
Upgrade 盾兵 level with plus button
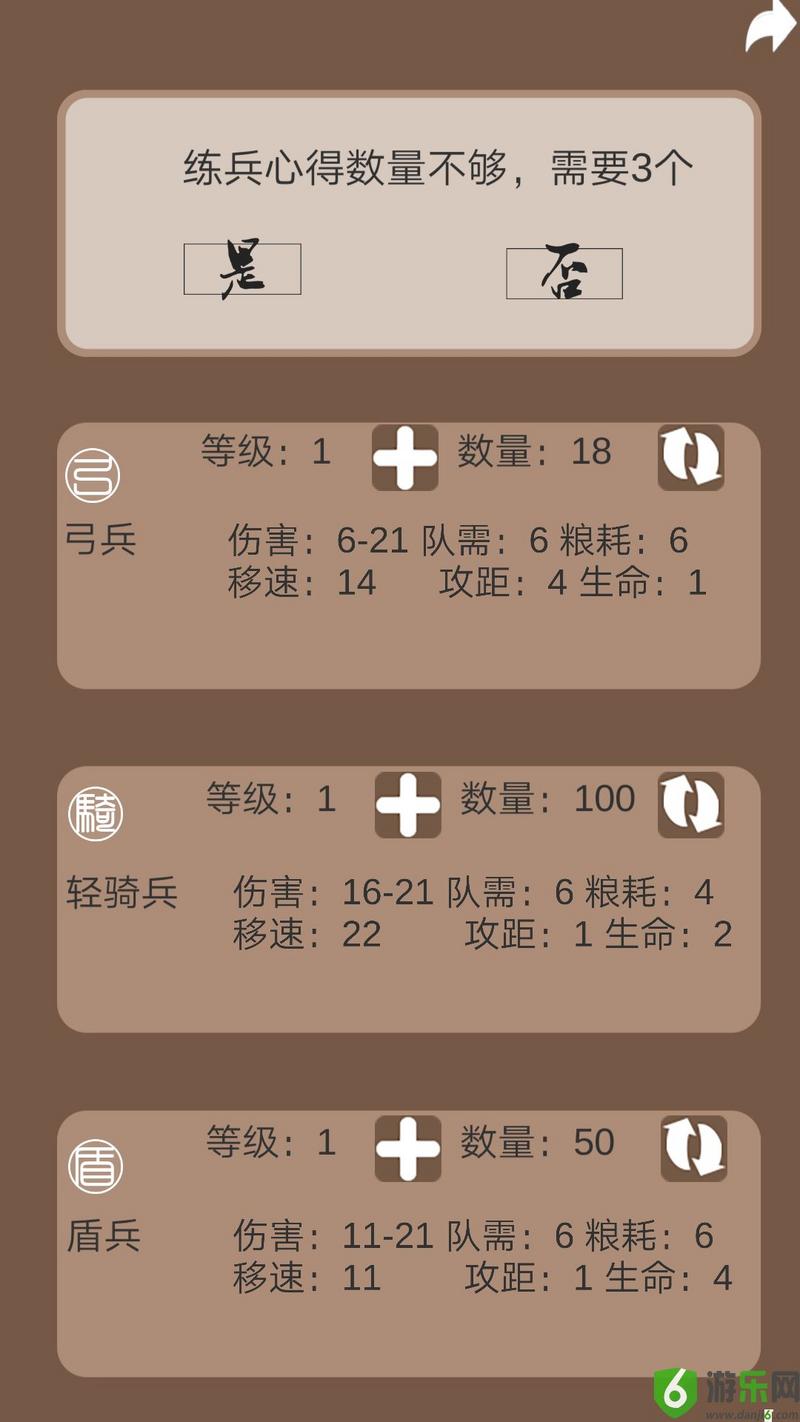408,1148
